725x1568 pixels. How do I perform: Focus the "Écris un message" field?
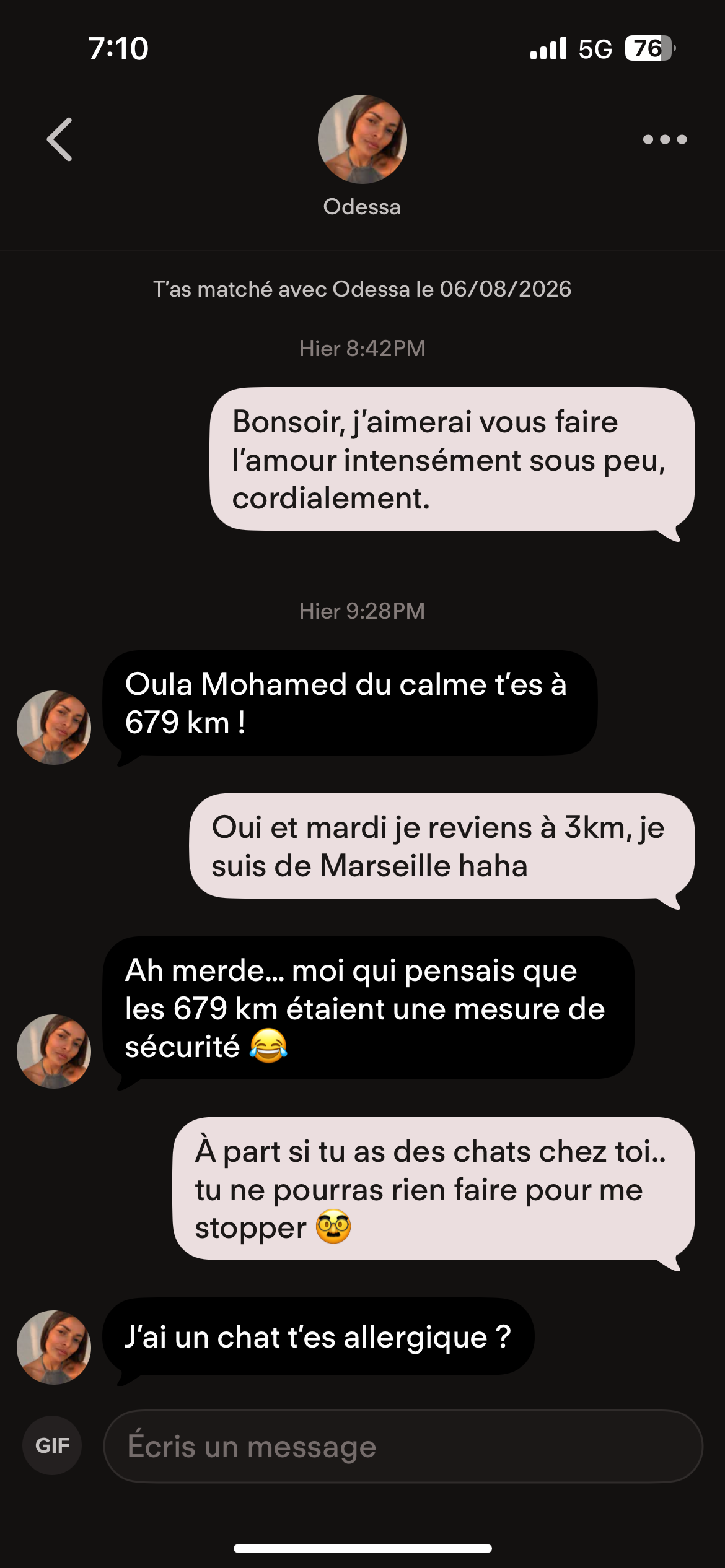pos(403,1447)
